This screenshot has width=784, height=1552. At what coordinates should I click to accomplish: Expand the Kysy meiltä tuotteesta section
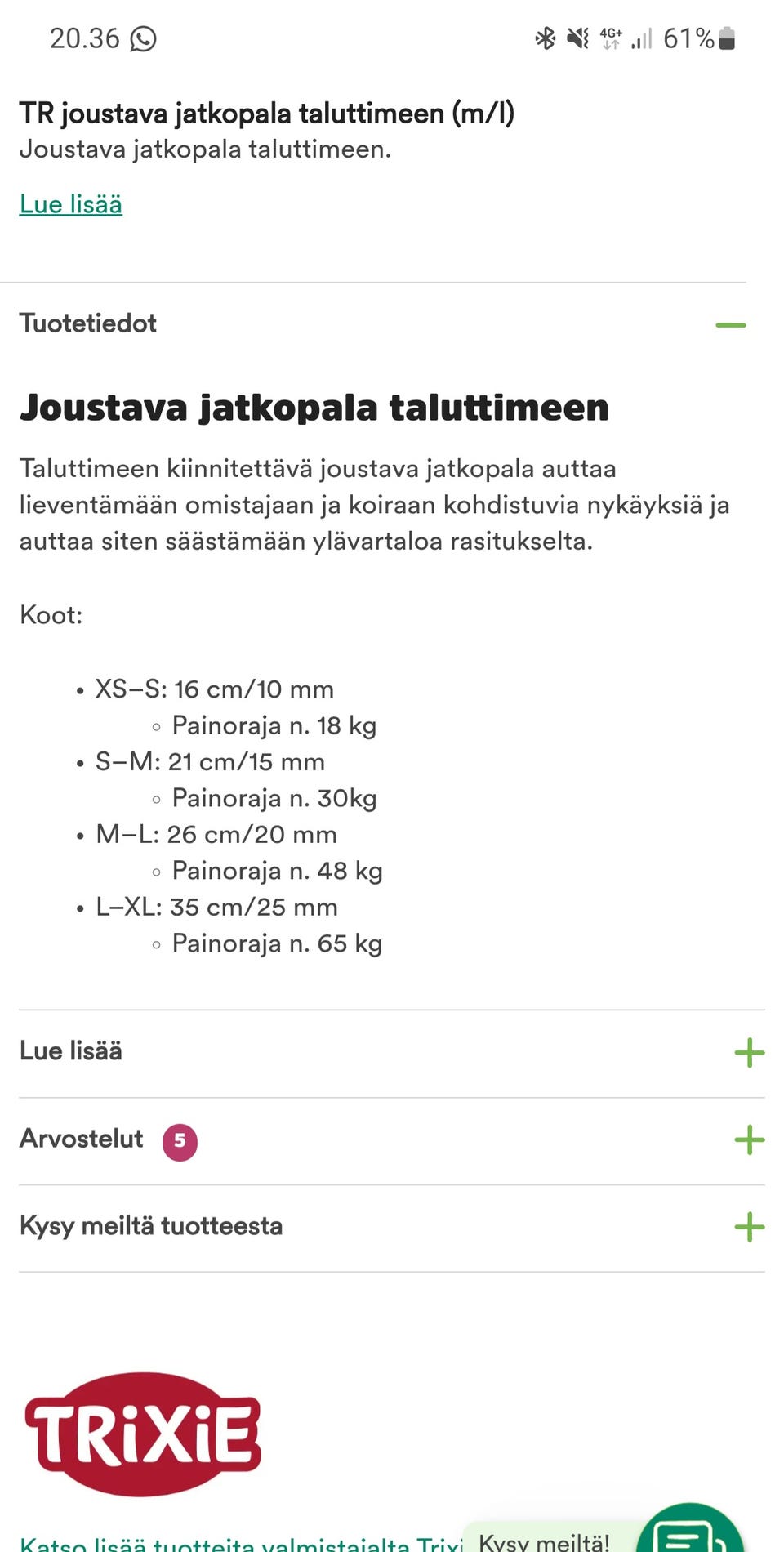pyautogui.click(x=748, y=1226)
